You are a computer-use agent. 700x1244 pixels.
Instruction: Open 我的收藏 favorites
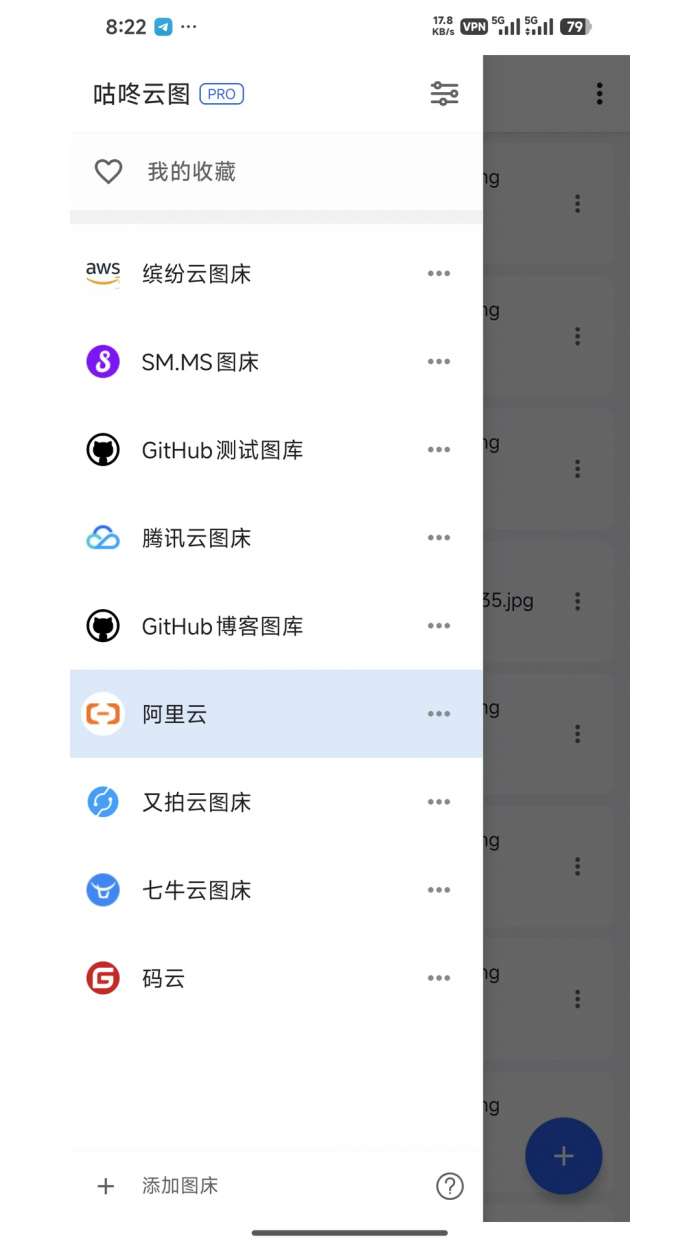click(191, 172)
